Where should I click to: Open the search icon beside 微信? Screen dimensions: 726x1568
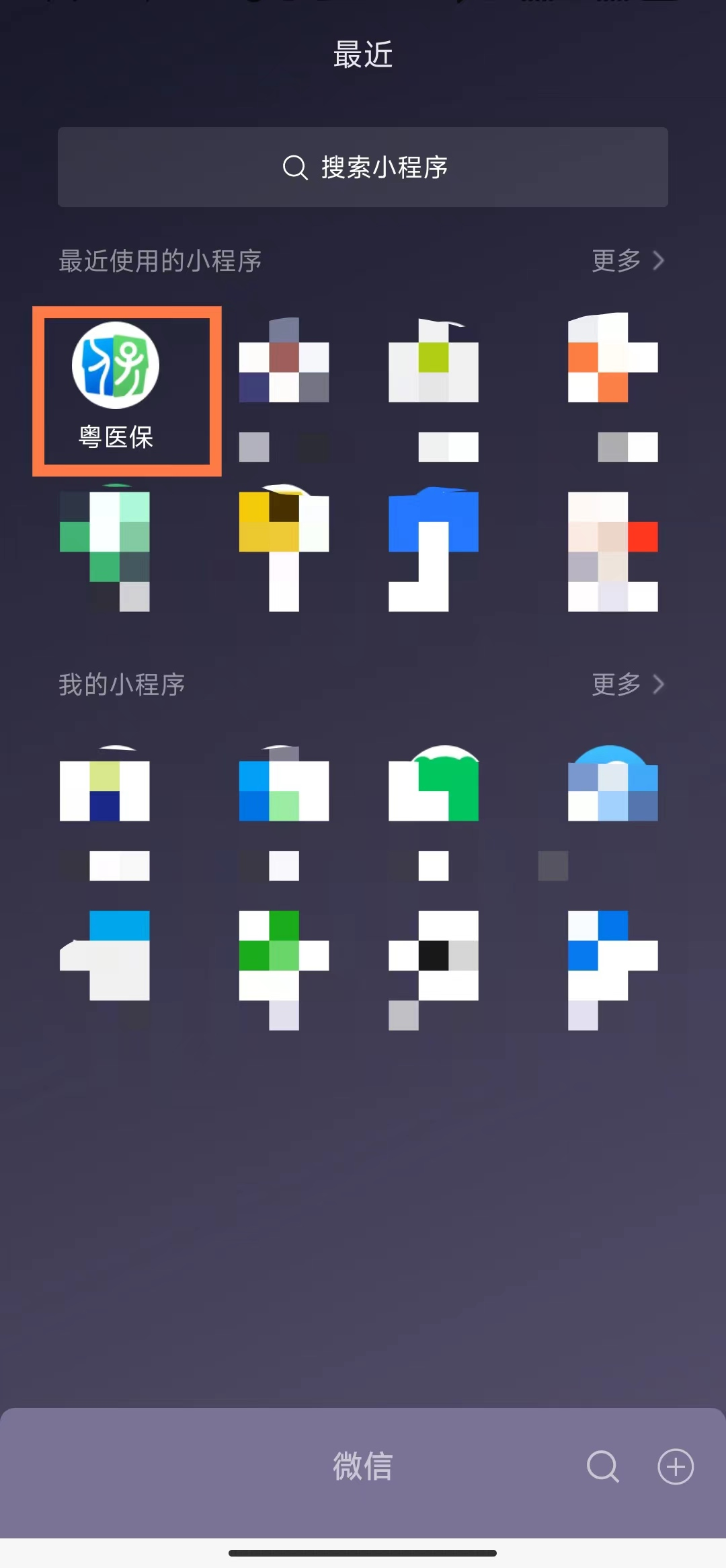[x=602, y=1466]
